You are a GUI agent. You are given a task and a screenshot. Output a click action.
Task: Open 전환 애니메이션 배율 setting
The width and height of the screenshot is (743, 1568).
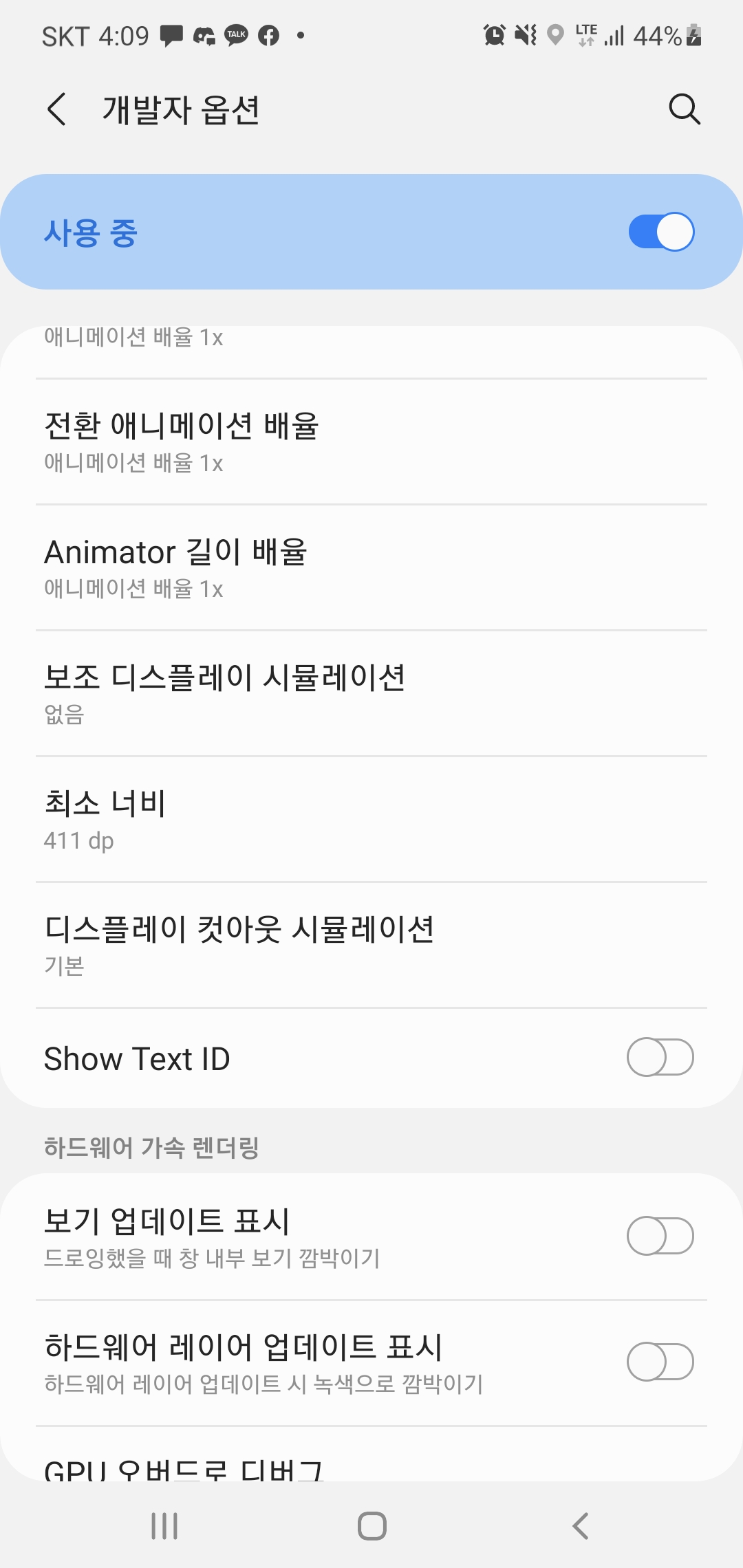pos(371,442)
